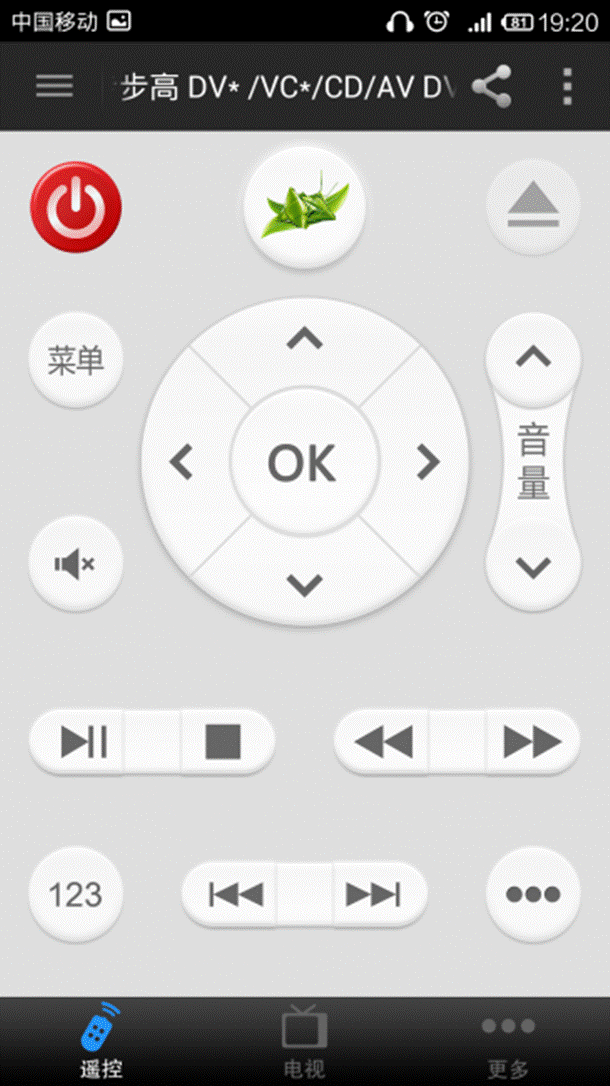Share this remote control

(492, 87)
